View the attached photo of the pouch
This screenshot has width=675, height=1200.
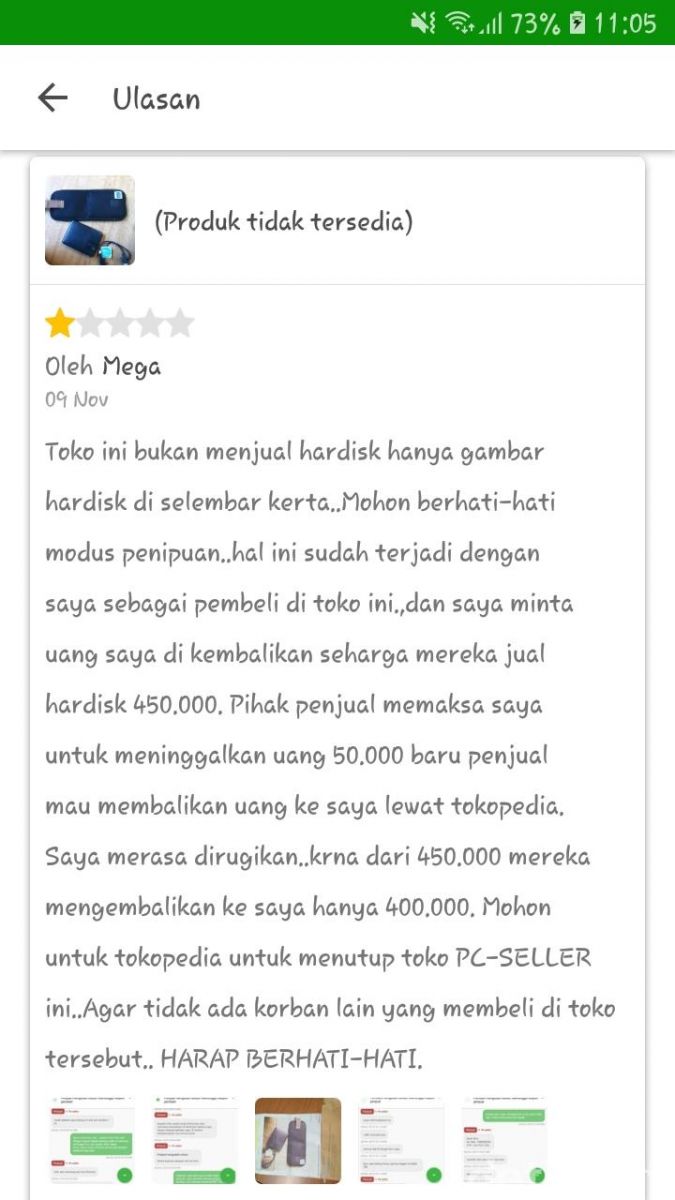pyautogui.click(x=298, y=1141)
